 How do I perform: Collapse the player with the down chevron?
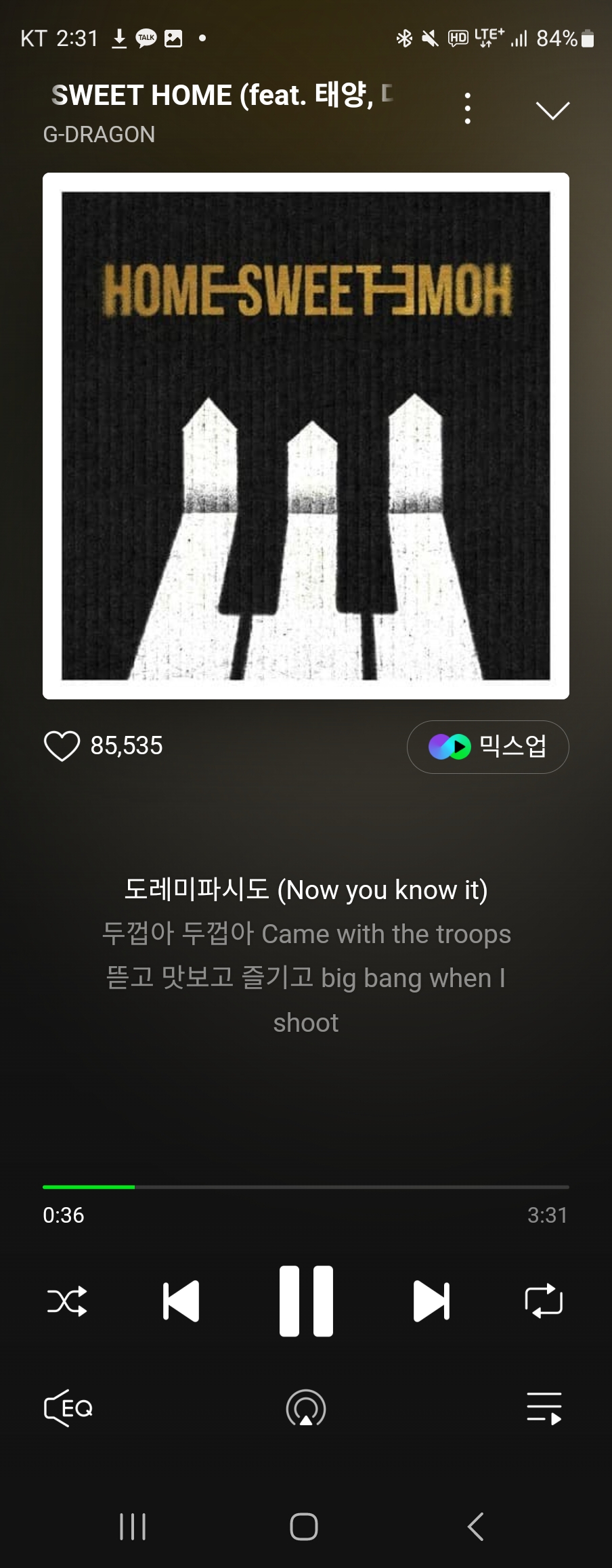(552, 110)
